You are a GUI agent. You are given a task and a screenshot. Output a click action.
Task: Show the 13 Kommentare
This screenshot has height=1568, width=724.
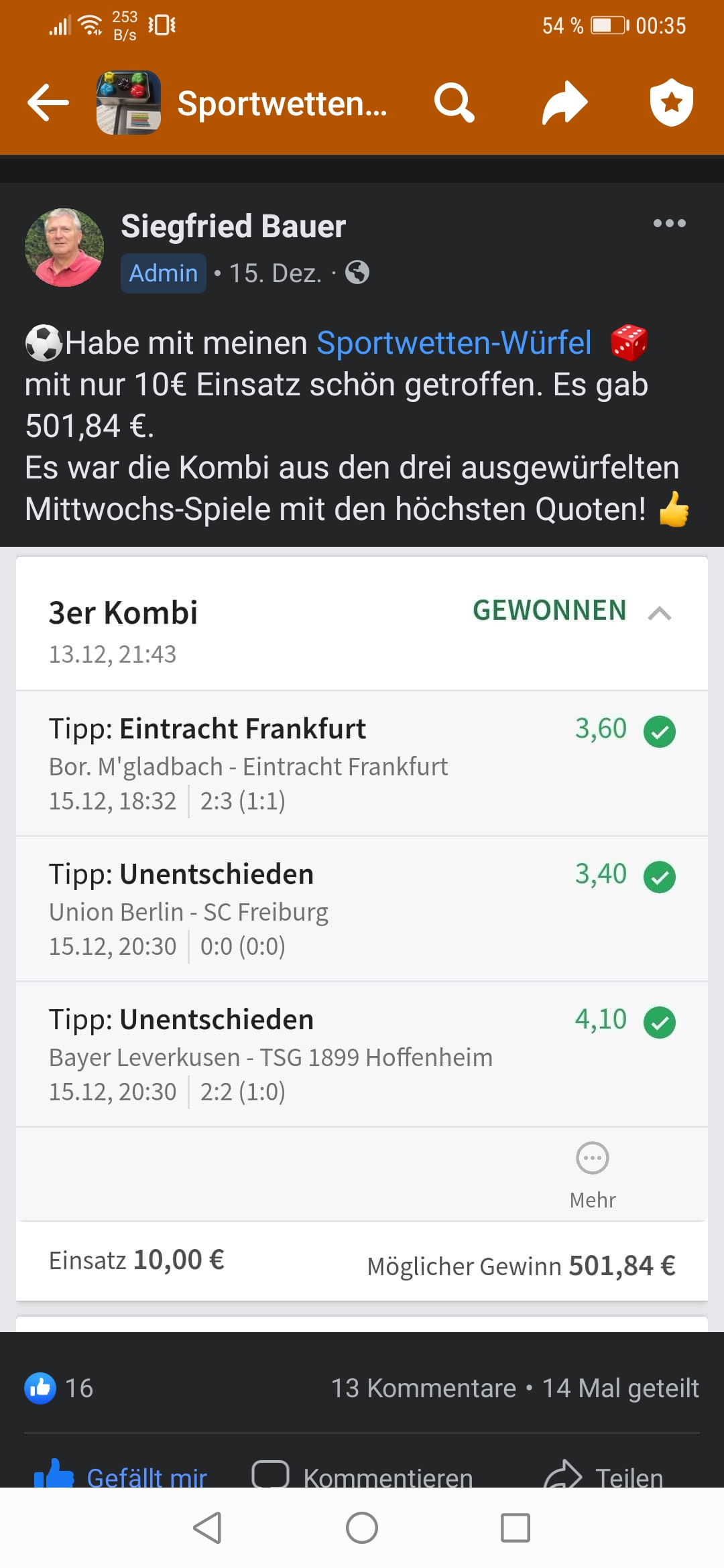[424, 1388]
